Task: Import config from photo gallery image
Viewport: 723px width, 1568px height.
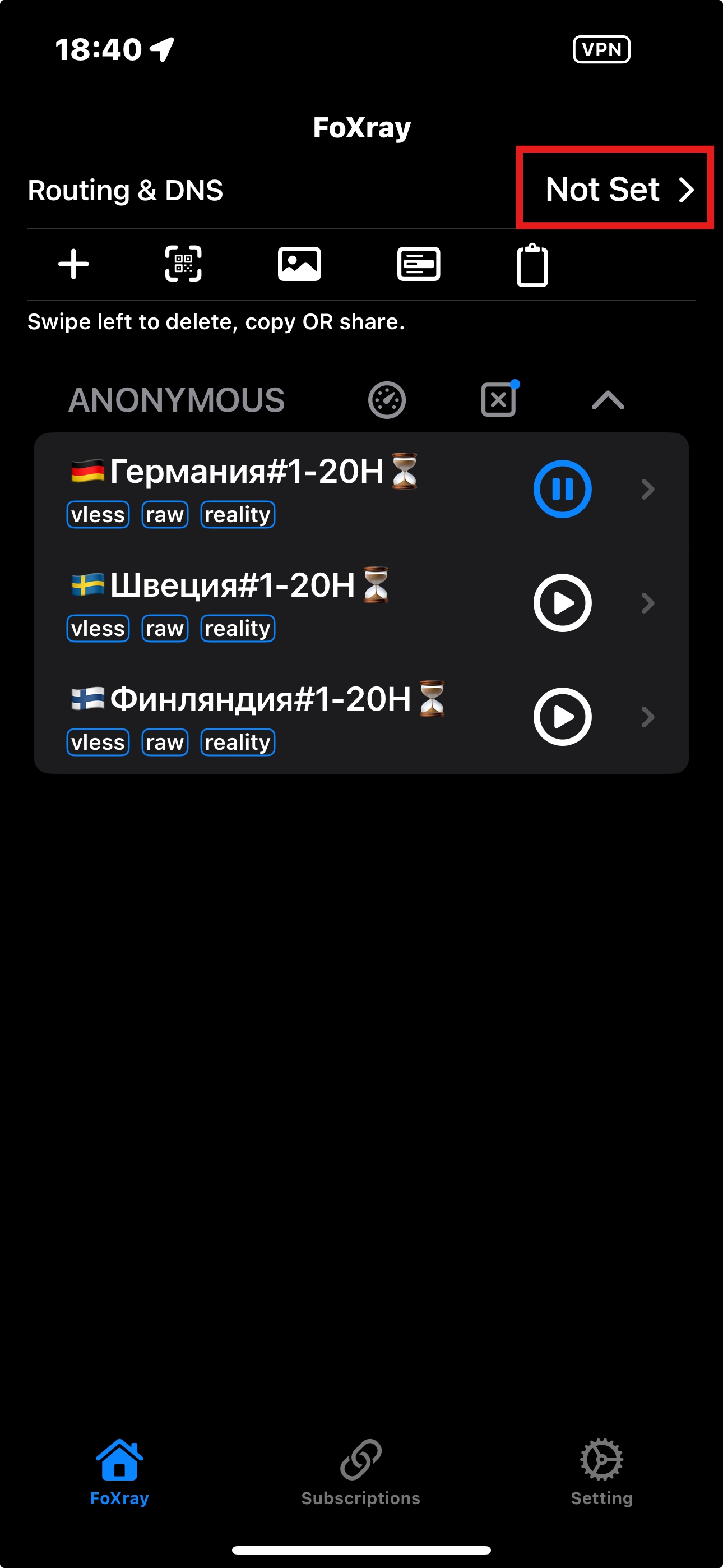Action: click(x=299, y=264)
